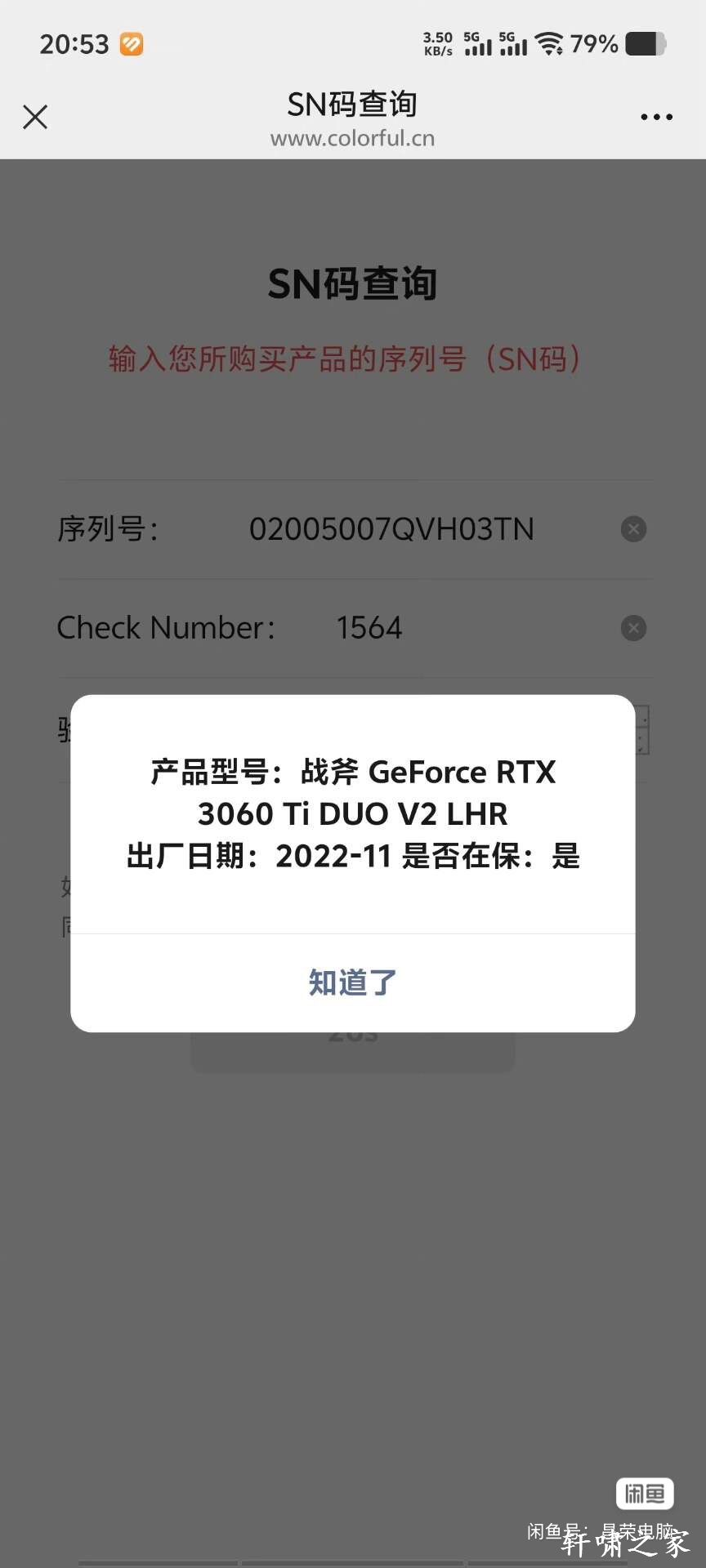Dismiss the result dialog with 知道了

353,982
